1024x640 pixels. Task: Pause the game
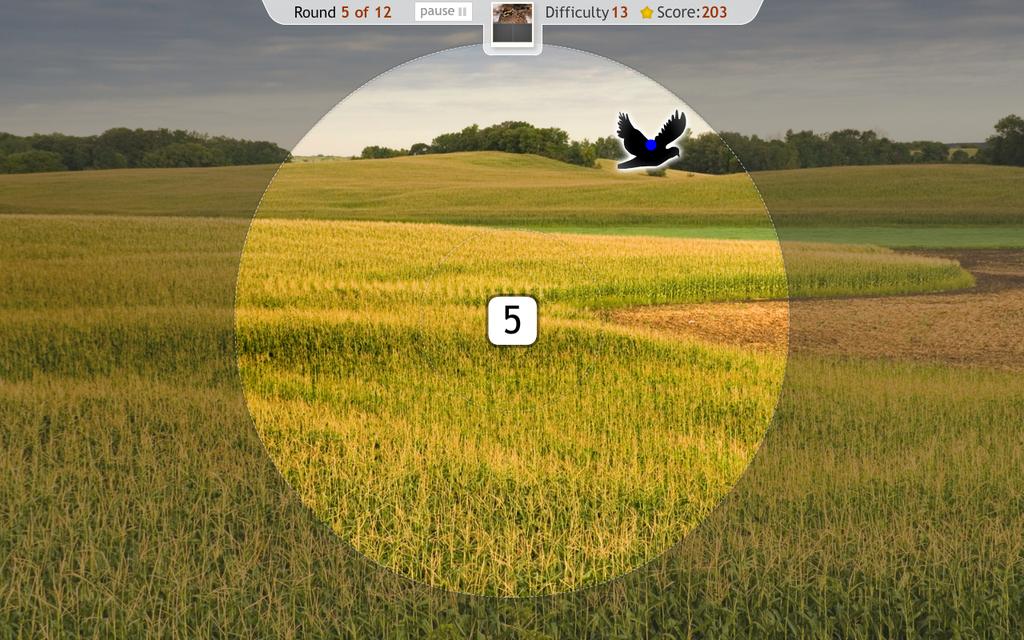click(443, 12)
